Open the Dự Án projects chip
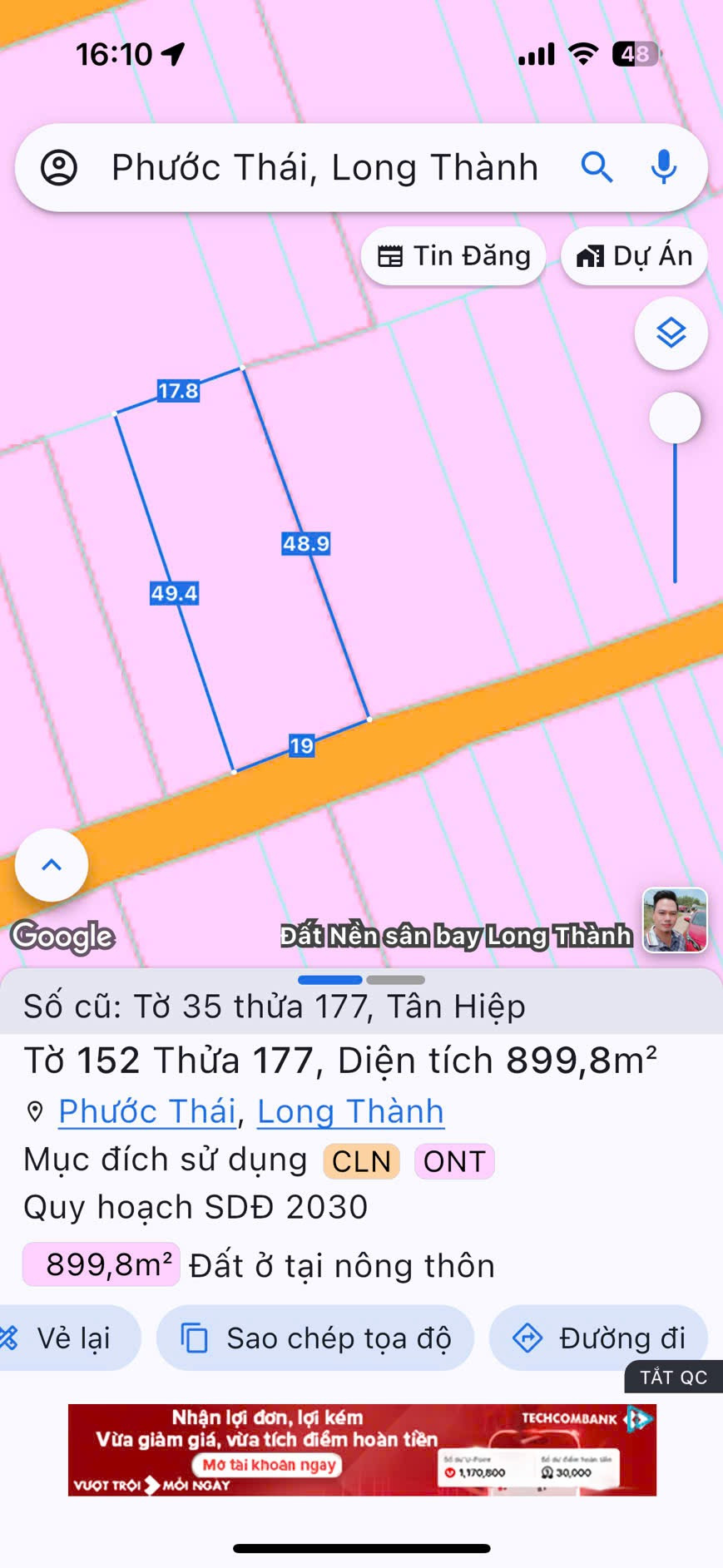The image size is (723, 1568). tap(634, 256)
